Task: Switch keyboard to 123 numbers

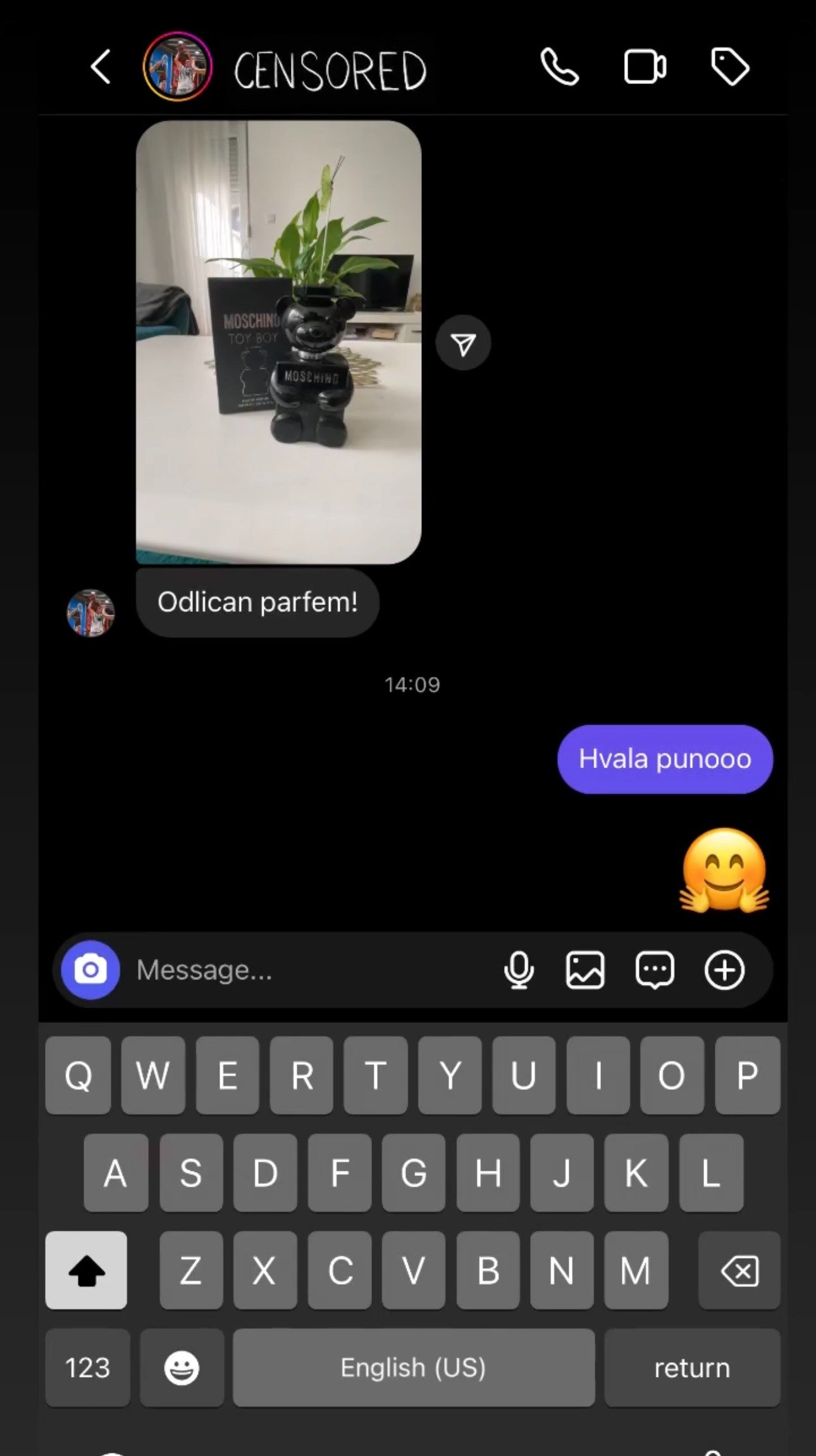Action: click(x=88, y=1367)
